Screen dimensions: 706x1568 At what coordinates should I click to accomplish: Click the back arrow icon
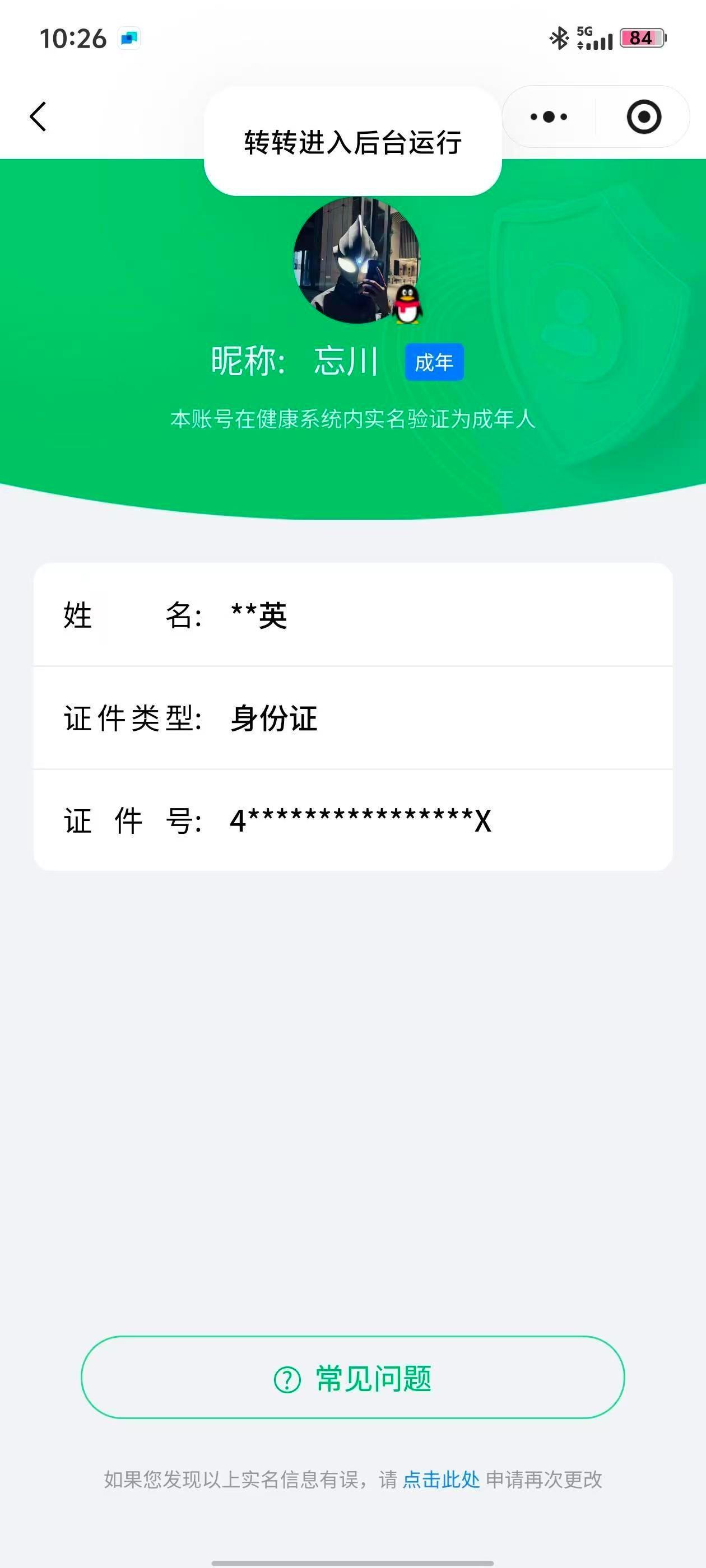tap(38, 117)
